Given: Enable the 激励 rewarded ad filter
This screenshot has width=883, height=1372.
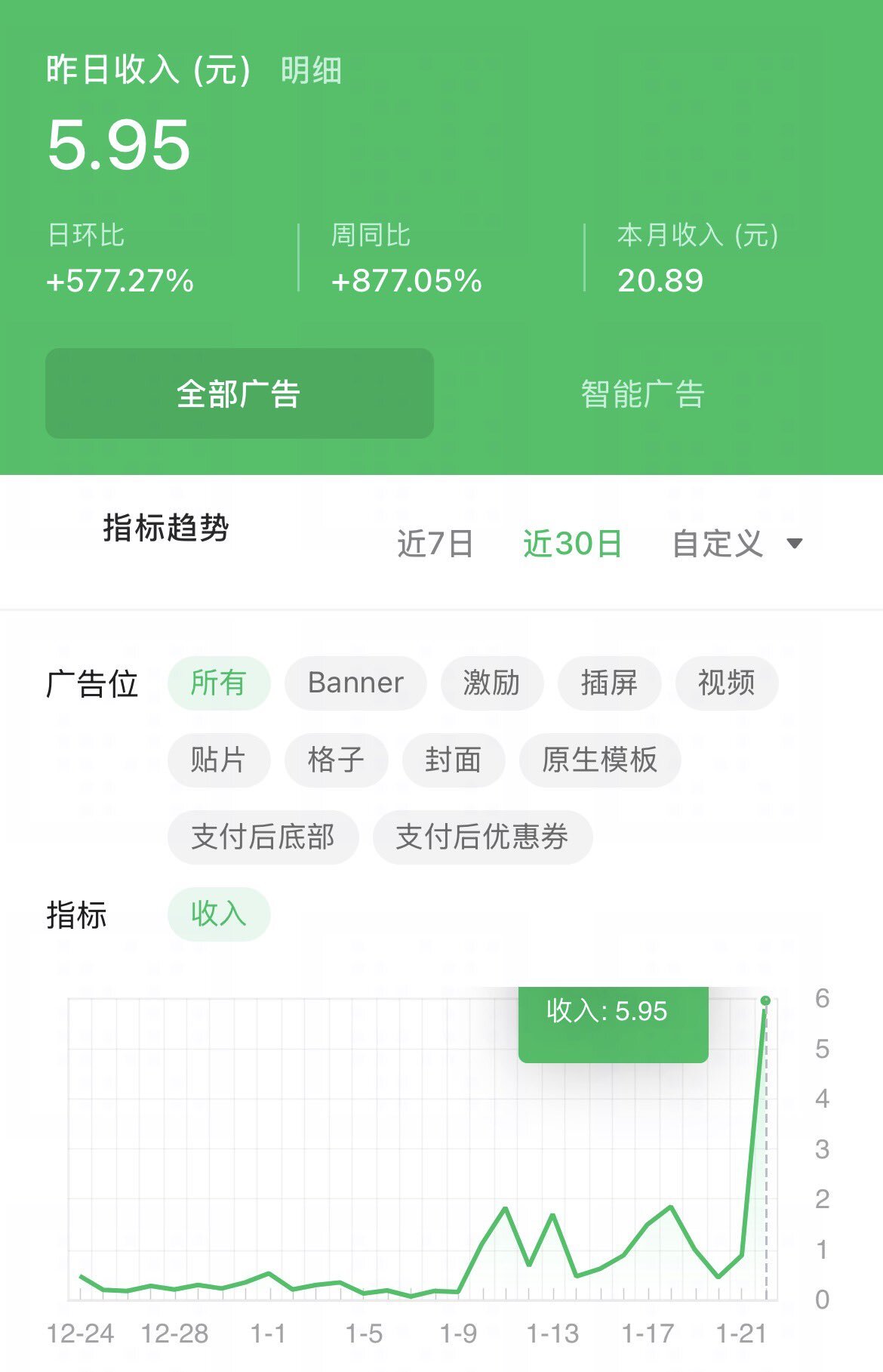Looking at the screenshot, I should 491,683.
